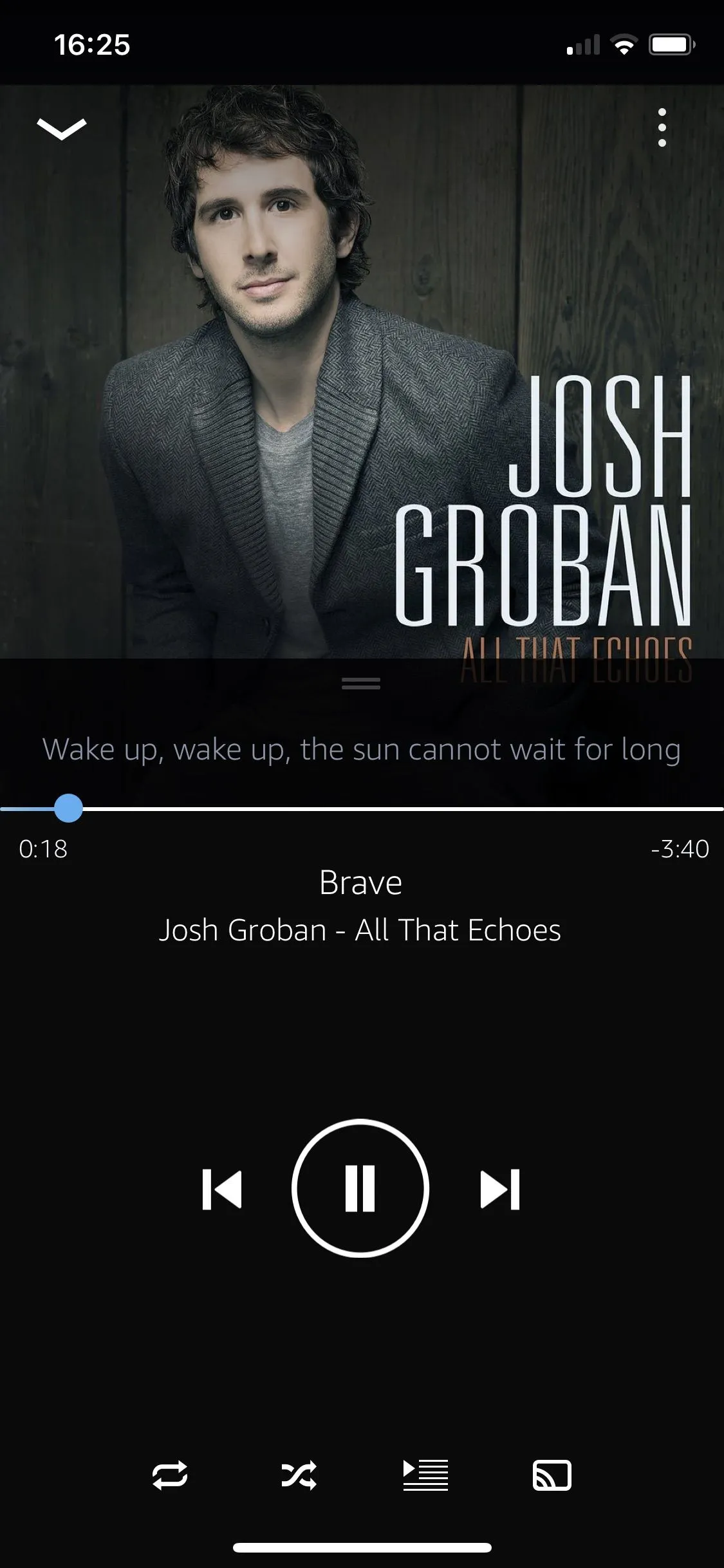Open the play queue list
Screen dimensions: 724x1568
[425, 1475]
